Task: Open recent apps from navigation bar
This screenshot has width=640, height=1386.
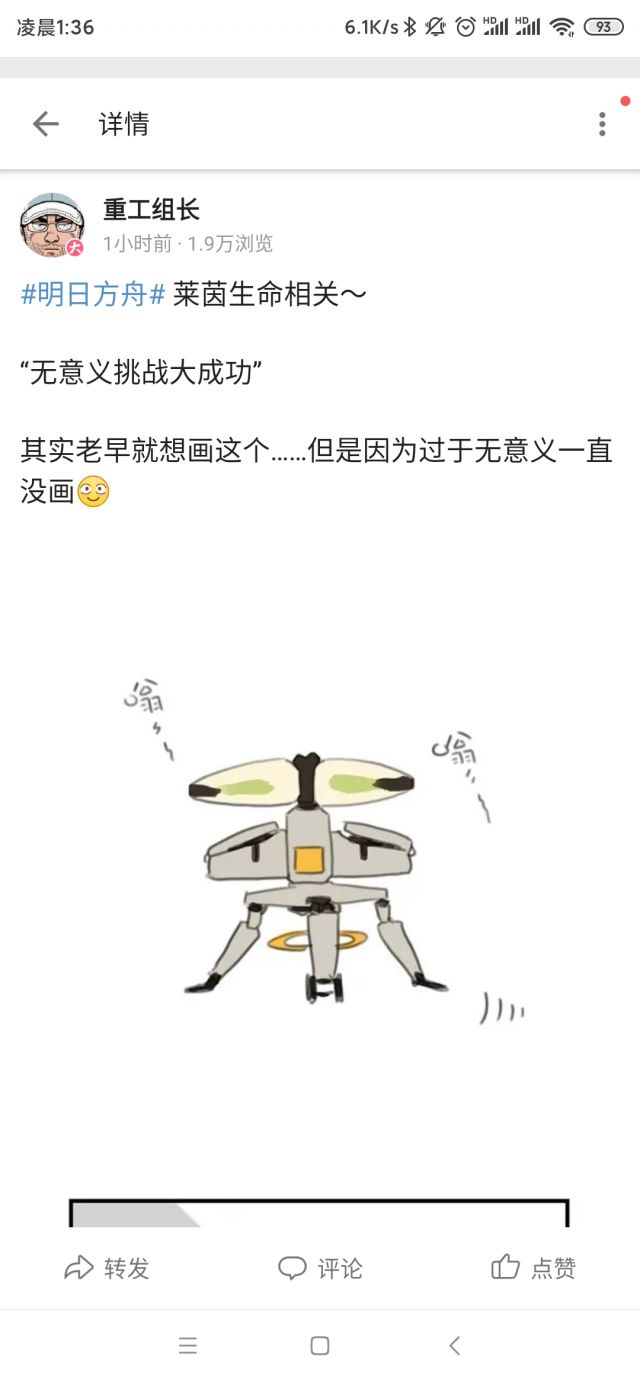Action: (188, 1346)
